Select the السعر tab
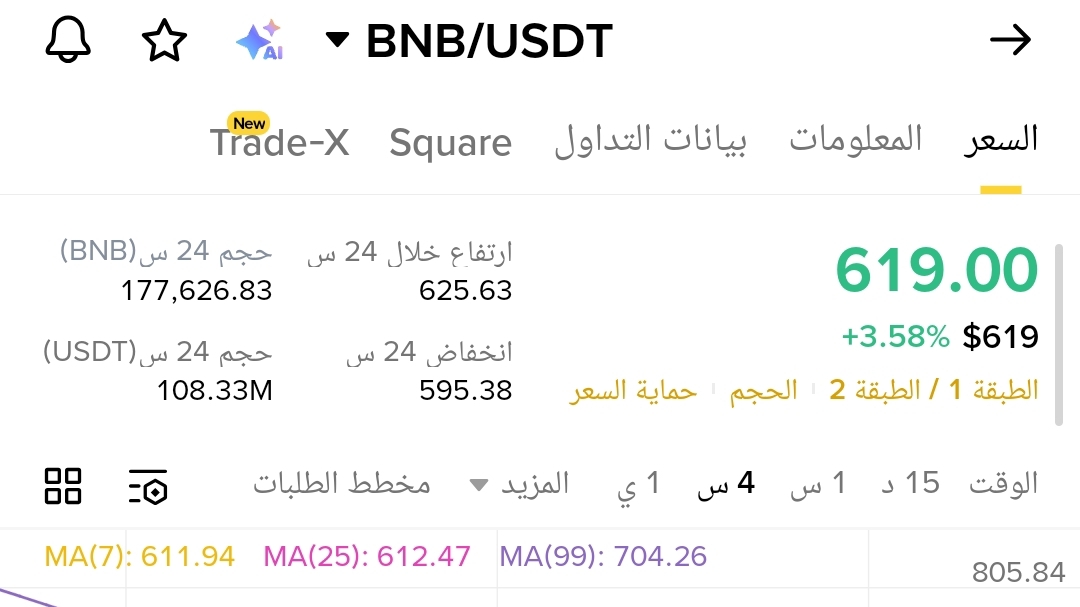Image resolution: width=1080 pixels, height=607 pixels. [1001, 140]
